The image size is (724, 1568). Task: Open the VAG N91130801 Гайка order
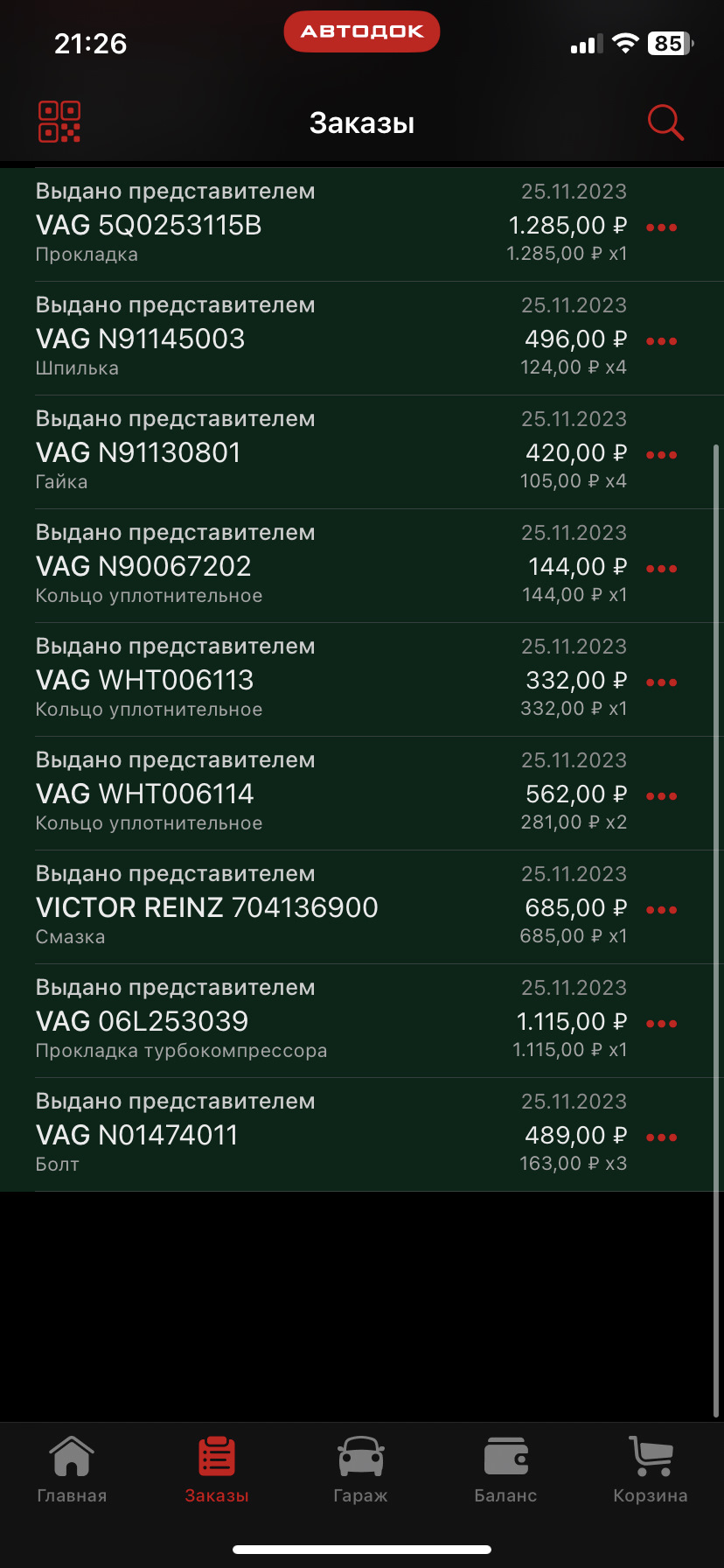click(262, 452)
